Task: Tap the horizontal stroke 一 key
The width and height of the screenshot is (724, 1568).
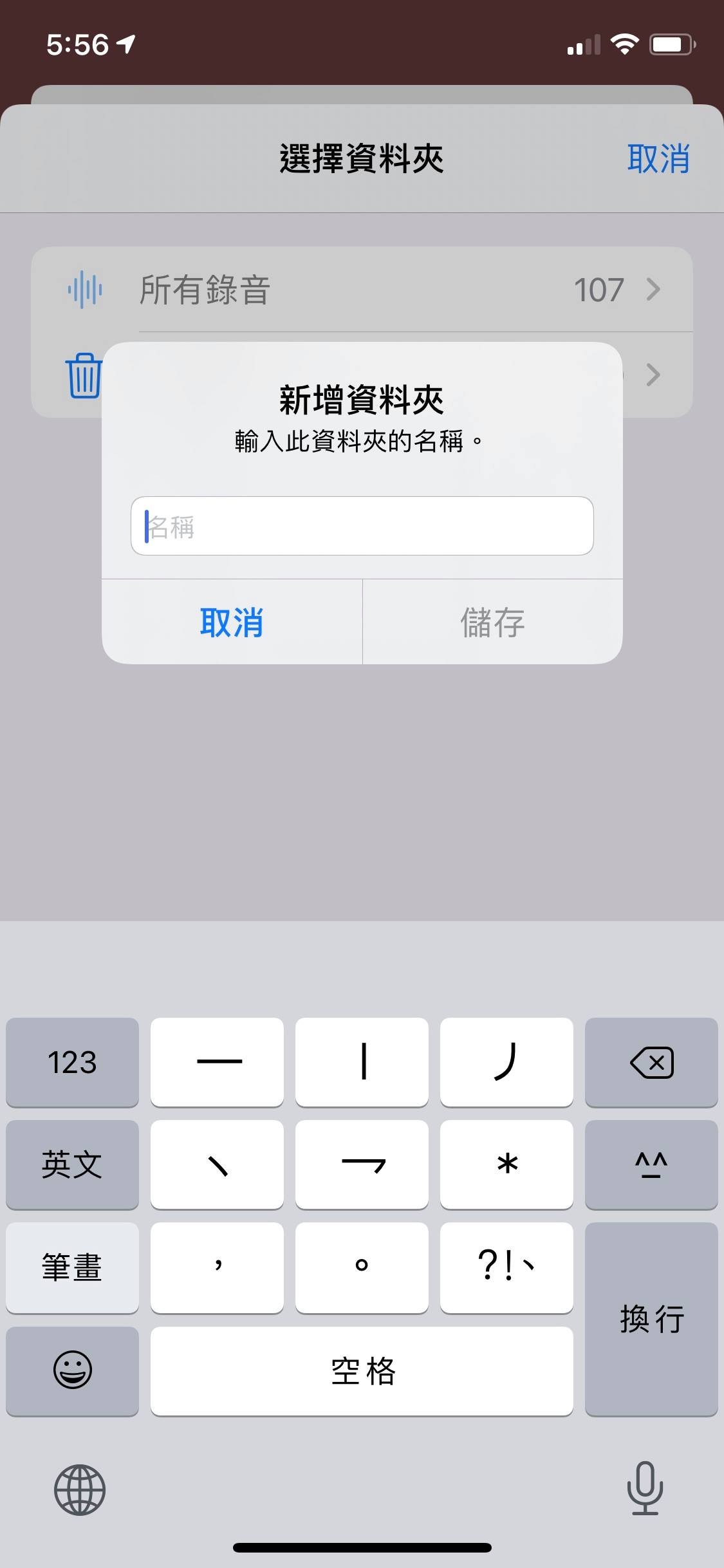Action: tap(218, 1062)
